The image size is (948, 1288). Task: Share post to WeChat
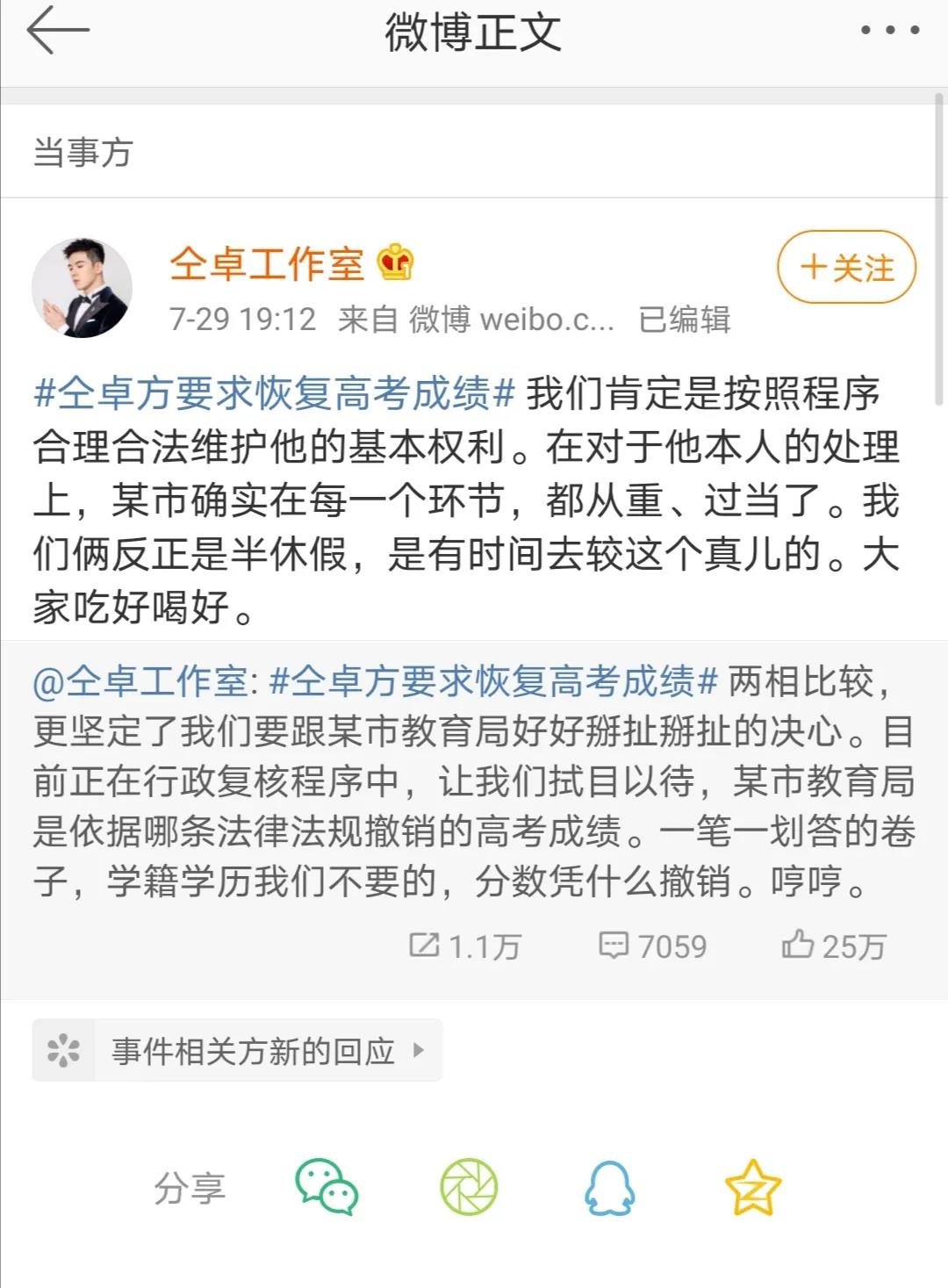[327, 1187]
